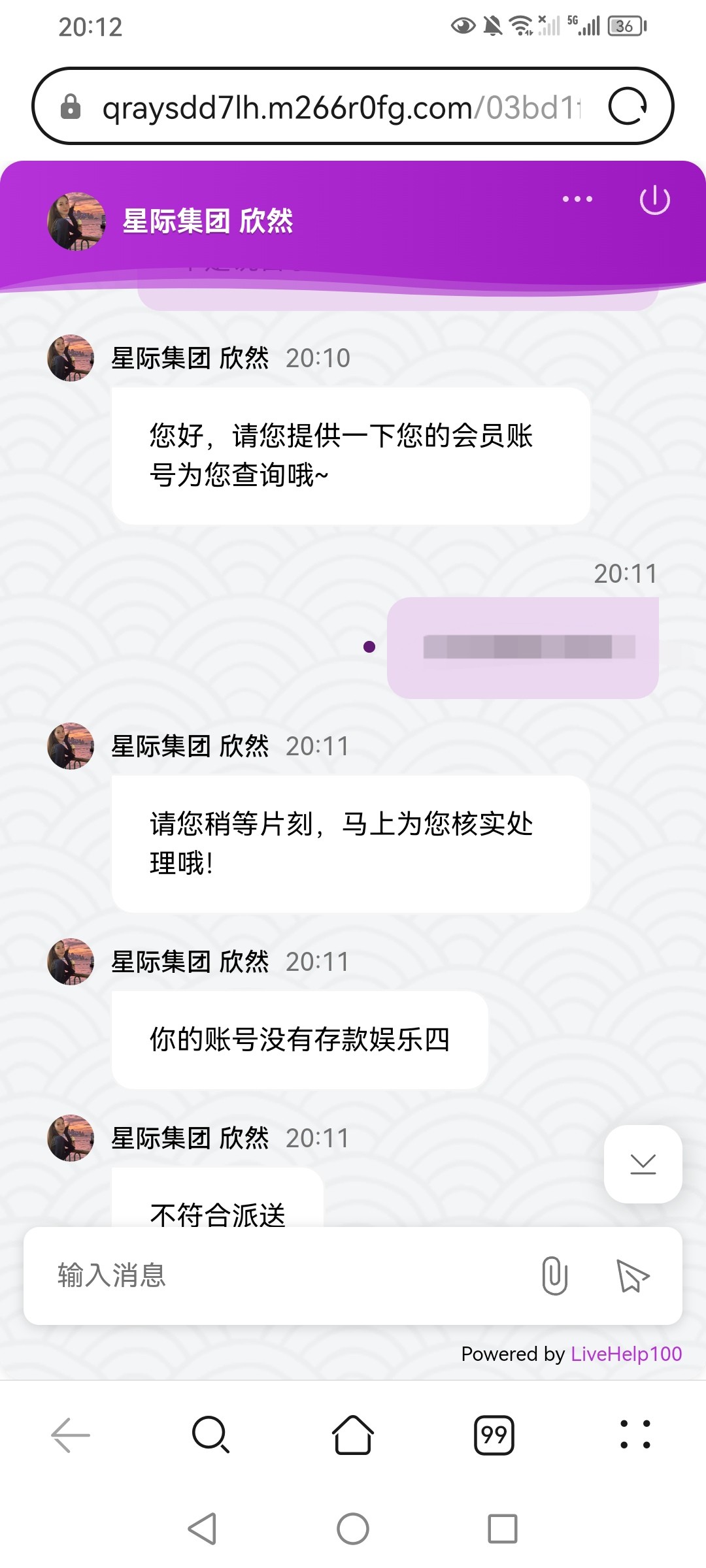Go back with the browser back arrow
The width and height of the screenshot is (706, 1568).
point(71,1435)
